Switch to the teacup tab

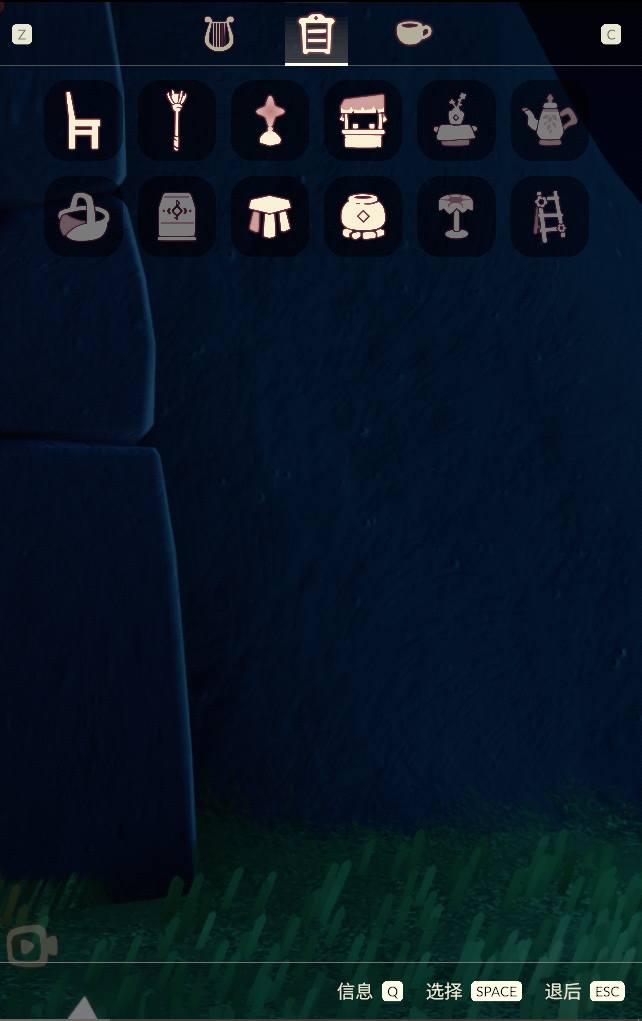(413, 33)
